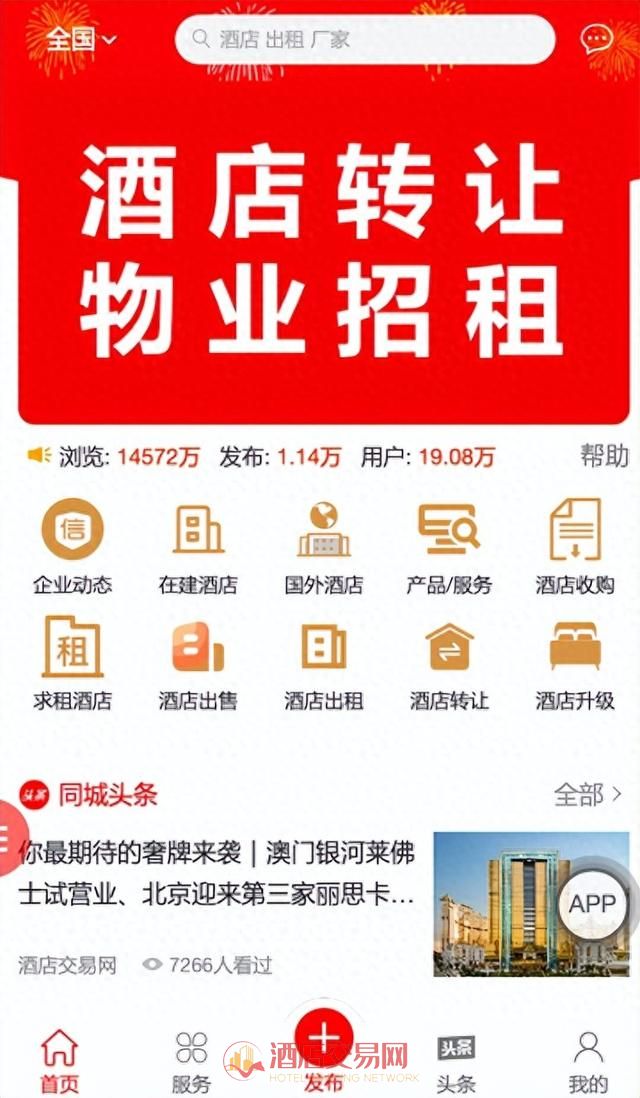Tap the search box 酒店 出租 厂家
Viewport: 640px width, 1098px height.
click(x=365, y=40)
